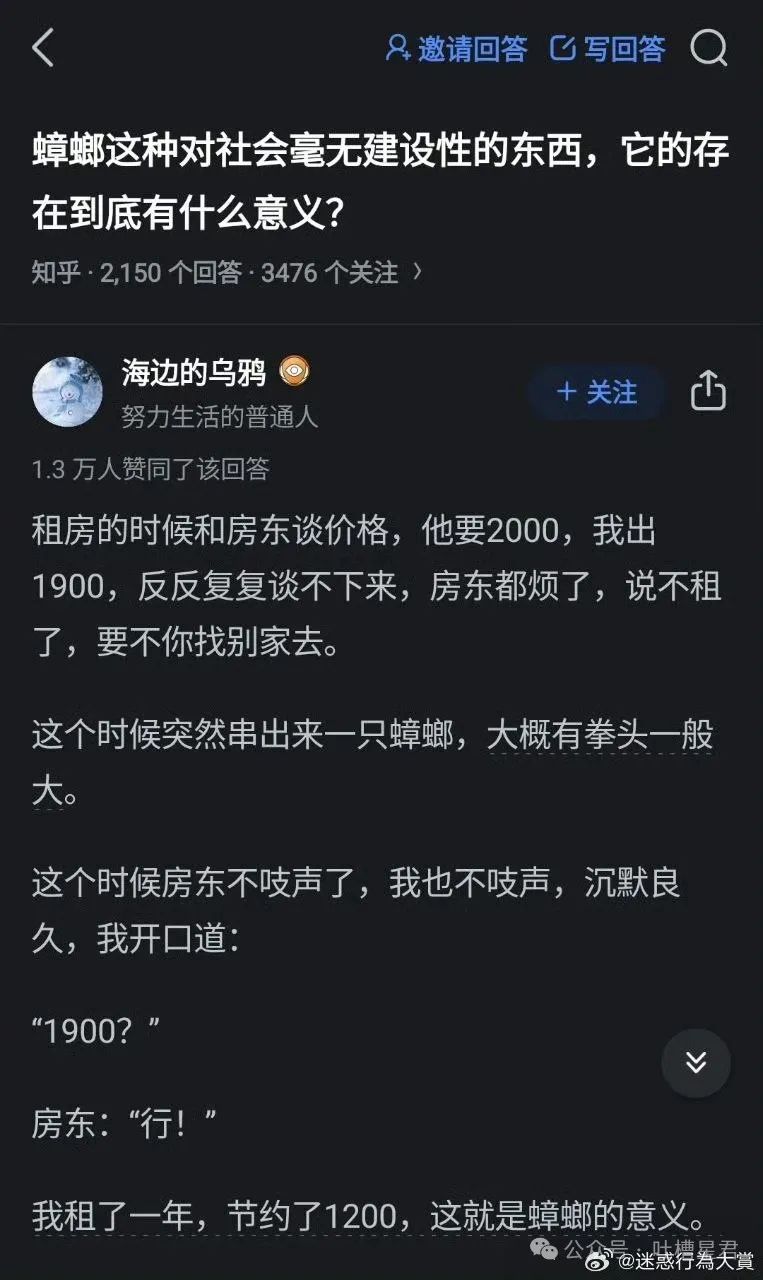Tap the underlined phrase 大概有拳头一般大
The height and width of the screenshot is (1280, 763).
point(599,736)
